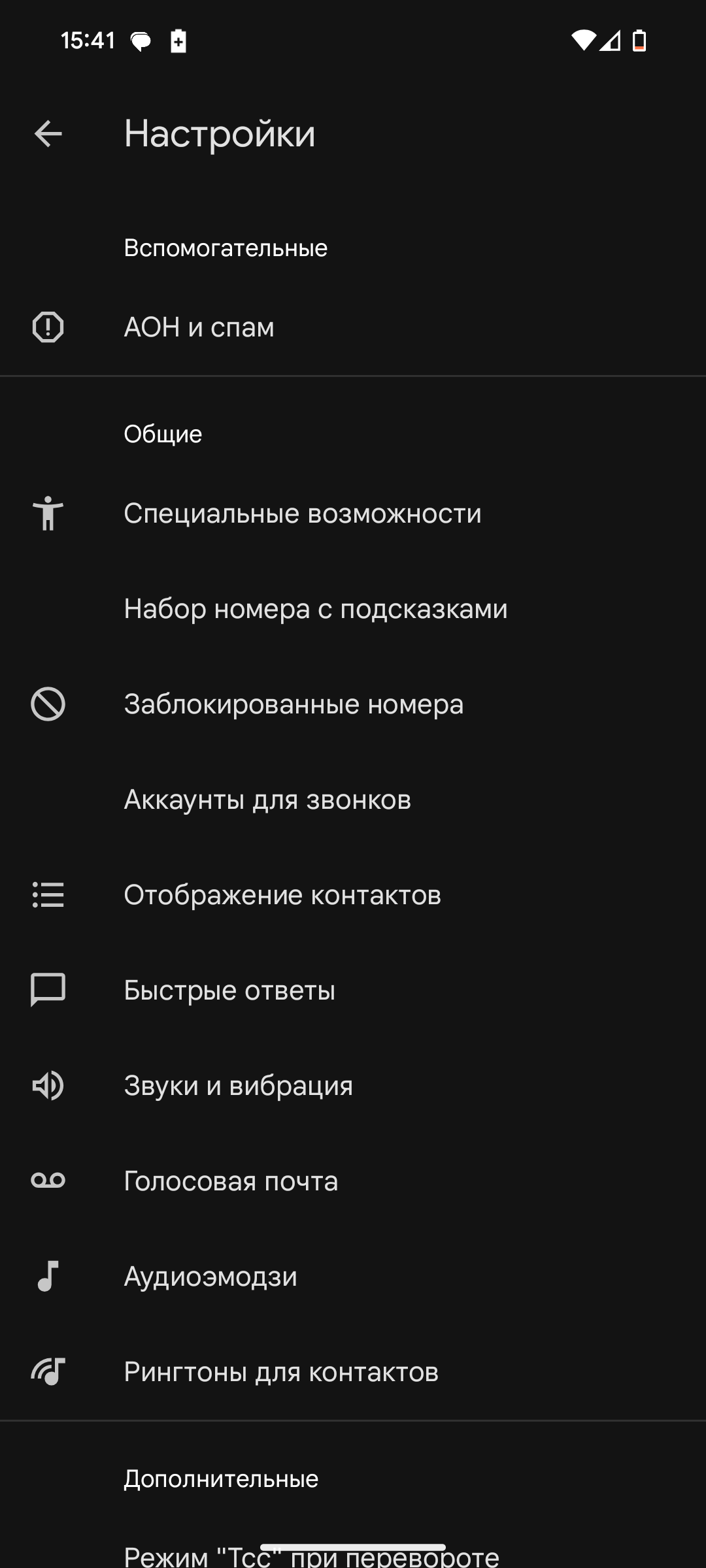Open Голосовая почта settings
The width and height of the screenshot is (706, 1568).
pos(353,1181)
